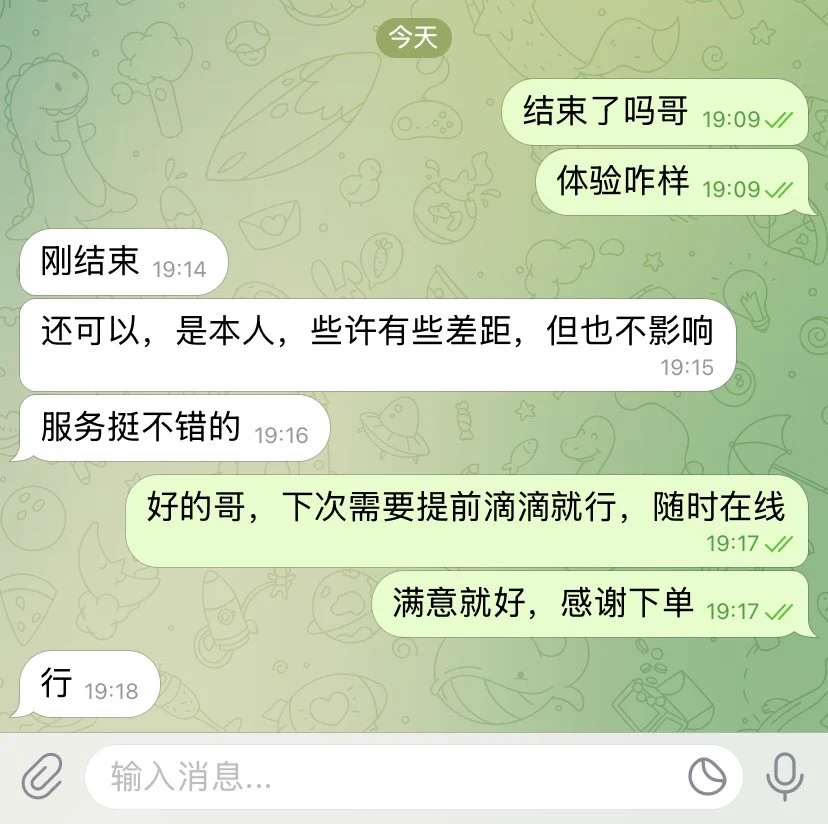Tap the microphone voice message button
Image resolution: width=828 pixels, height=824 pixels.
(x=785, y=776)
